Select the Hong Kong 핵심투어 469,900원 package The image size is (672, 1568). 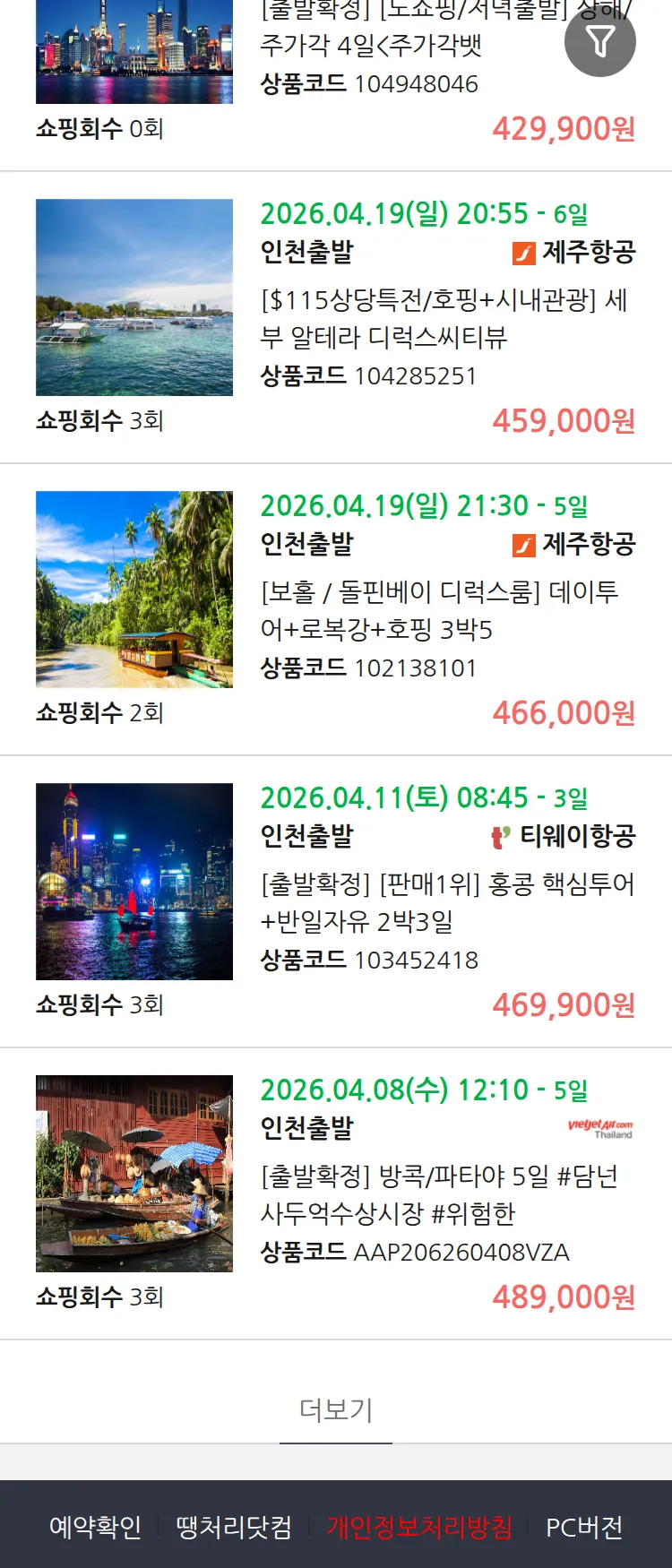pyautogui.click(x=446, y=902)
